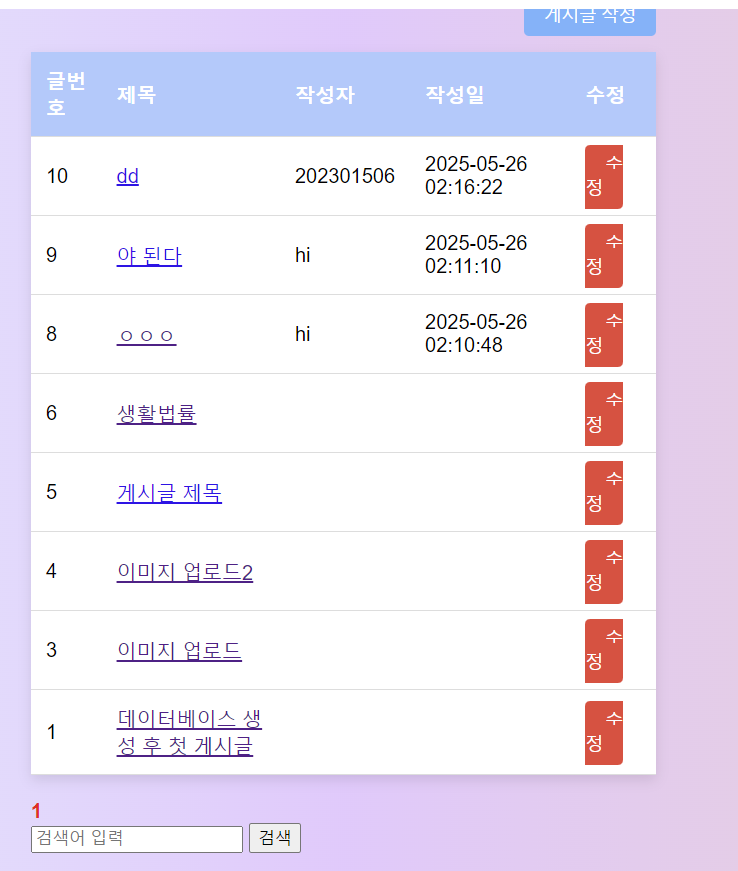
Task: Open the post 생활법률
Action: (156, 413)
